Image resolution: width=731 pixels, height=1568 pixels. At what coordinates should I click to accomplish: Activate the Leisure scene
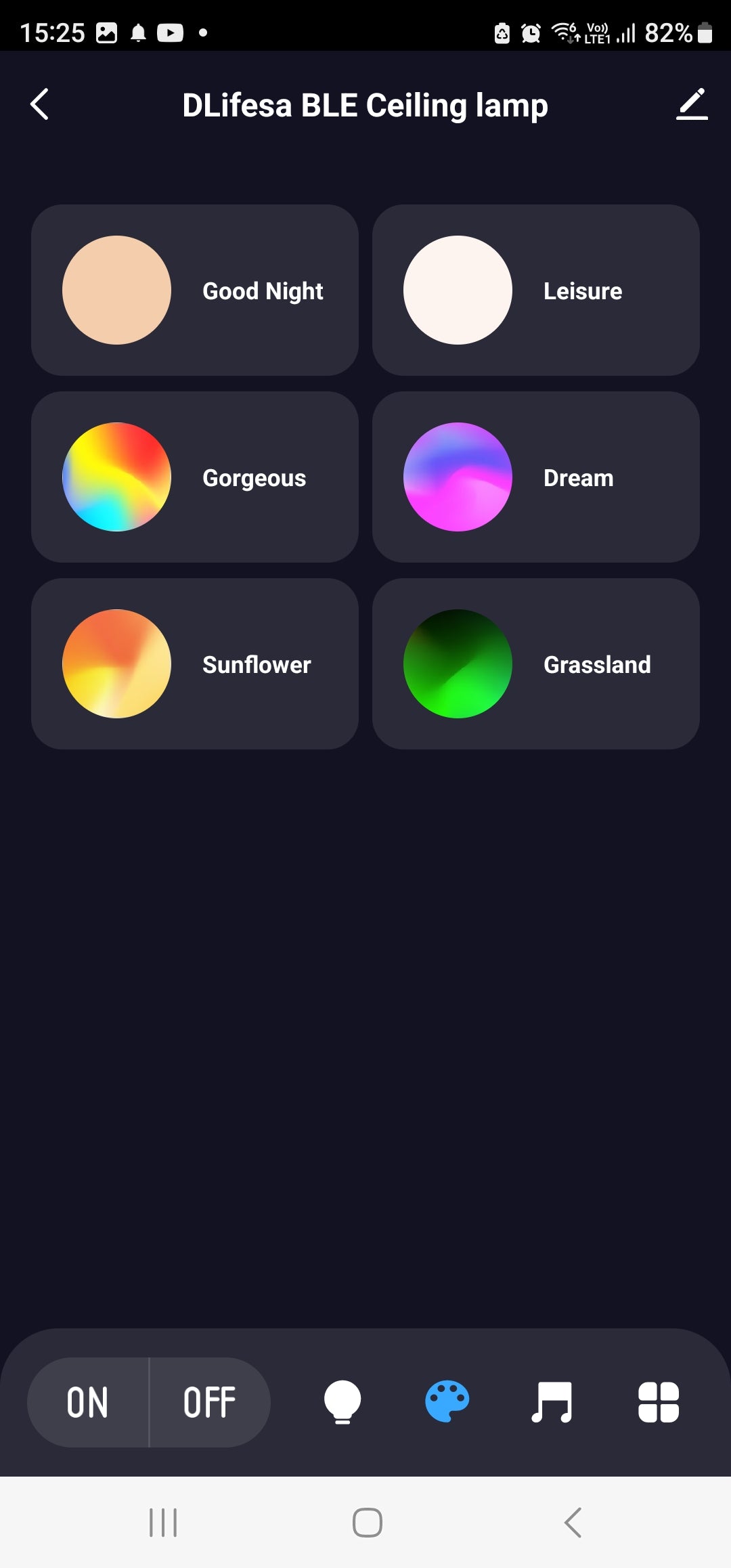coord(535,290)
